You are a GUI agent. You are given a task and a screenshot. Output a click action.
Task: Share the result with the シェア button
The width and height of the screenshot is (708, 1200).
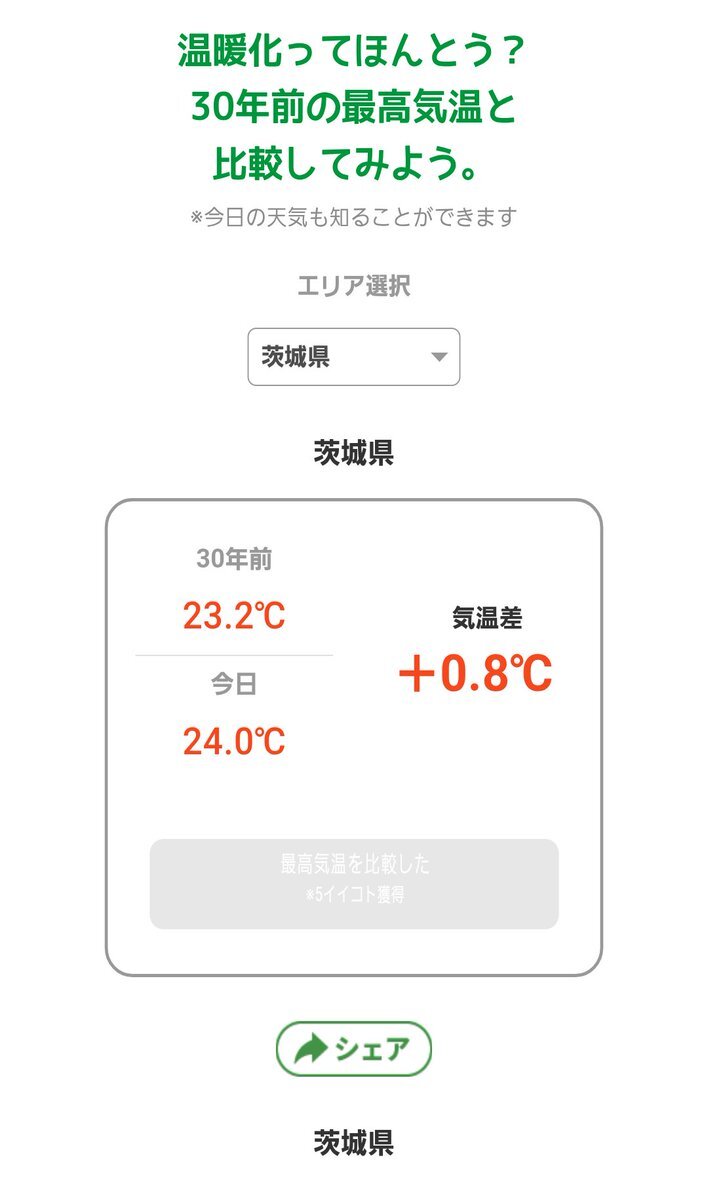coord(354,1049)
